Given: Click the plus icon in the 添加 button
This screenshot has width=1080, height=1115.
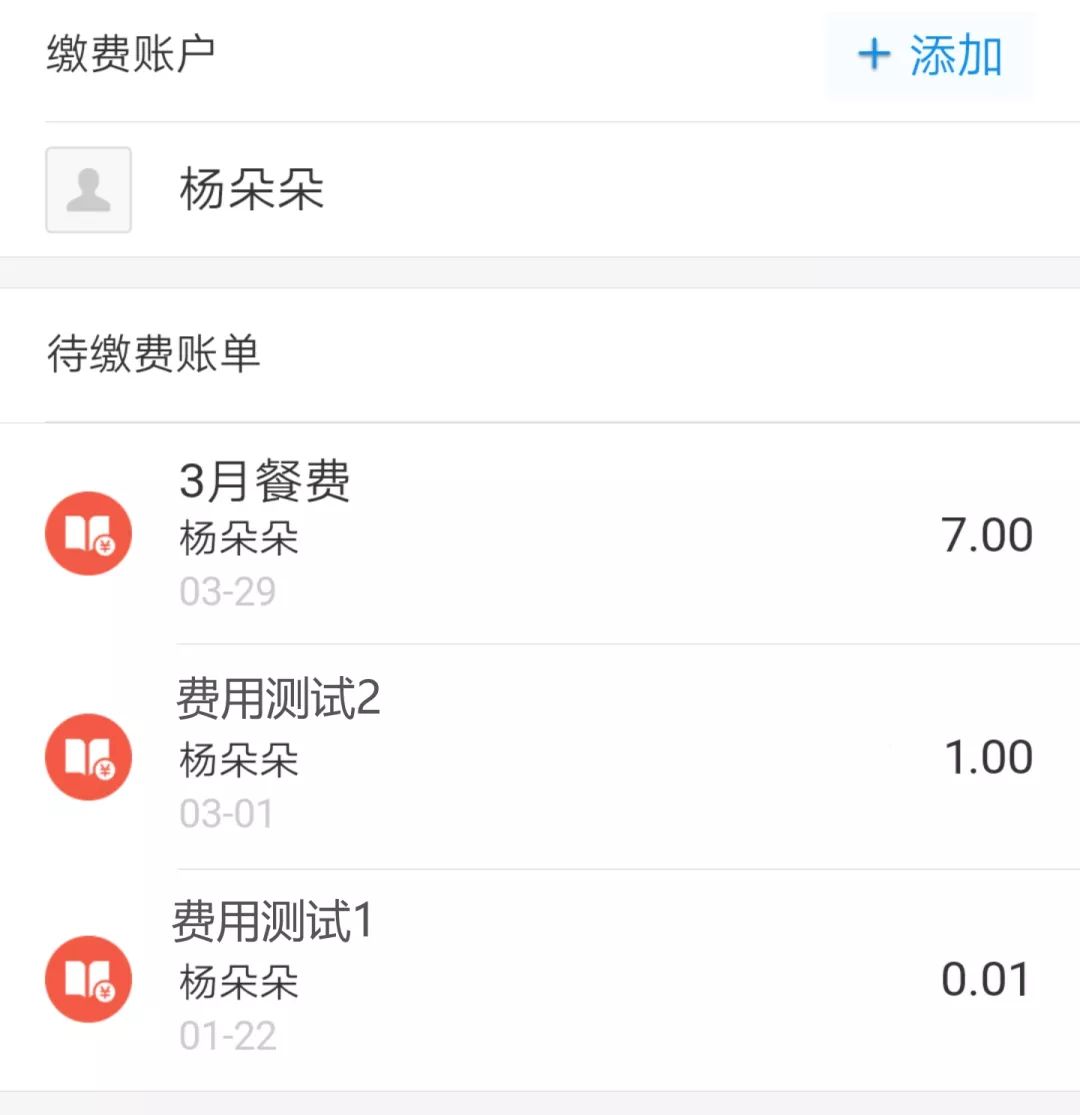Looking at the screenshot, I should pos(874,55).
